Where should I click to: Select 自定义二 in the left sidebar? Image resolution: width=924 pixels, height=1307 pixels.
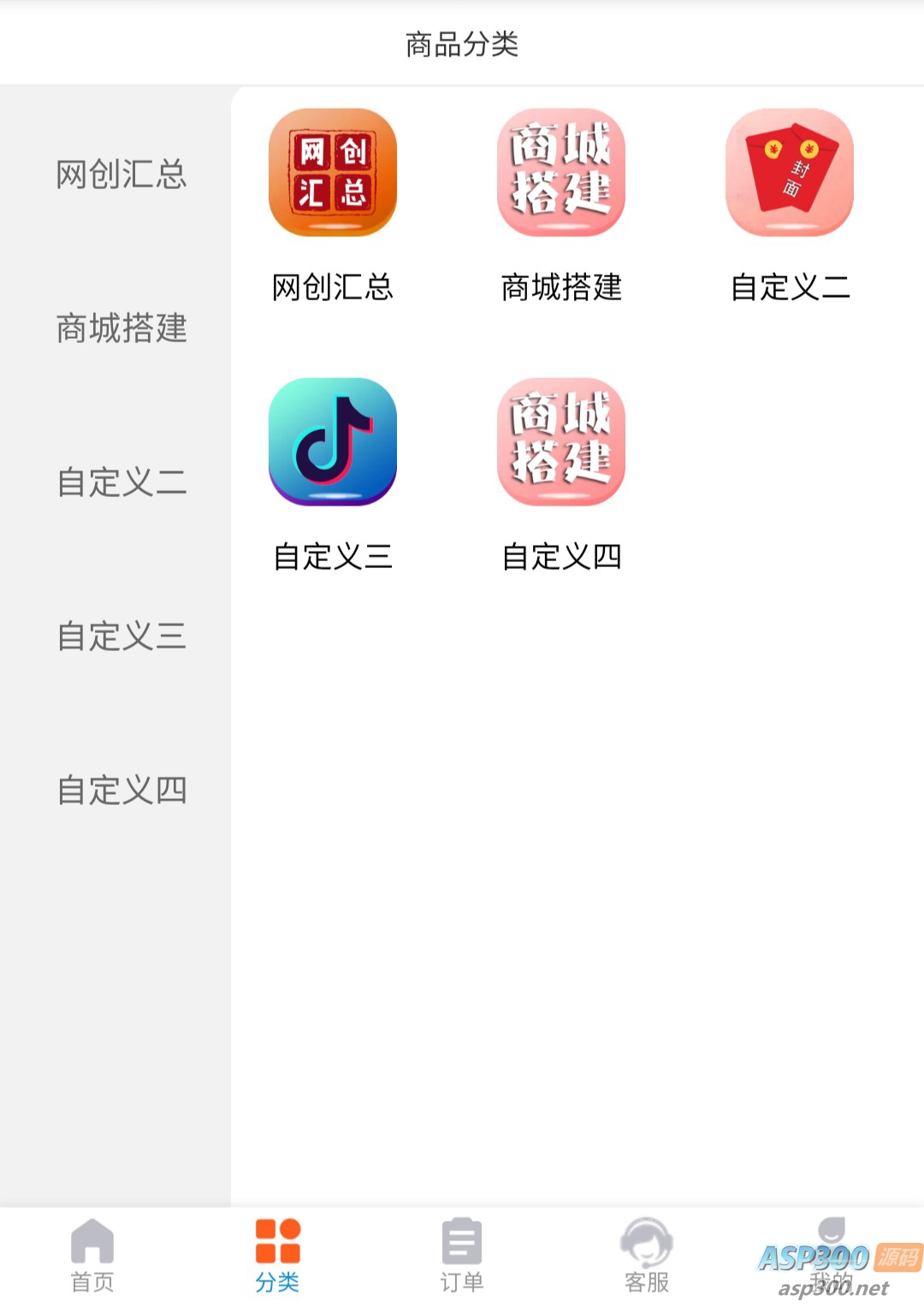click(121, 482)
